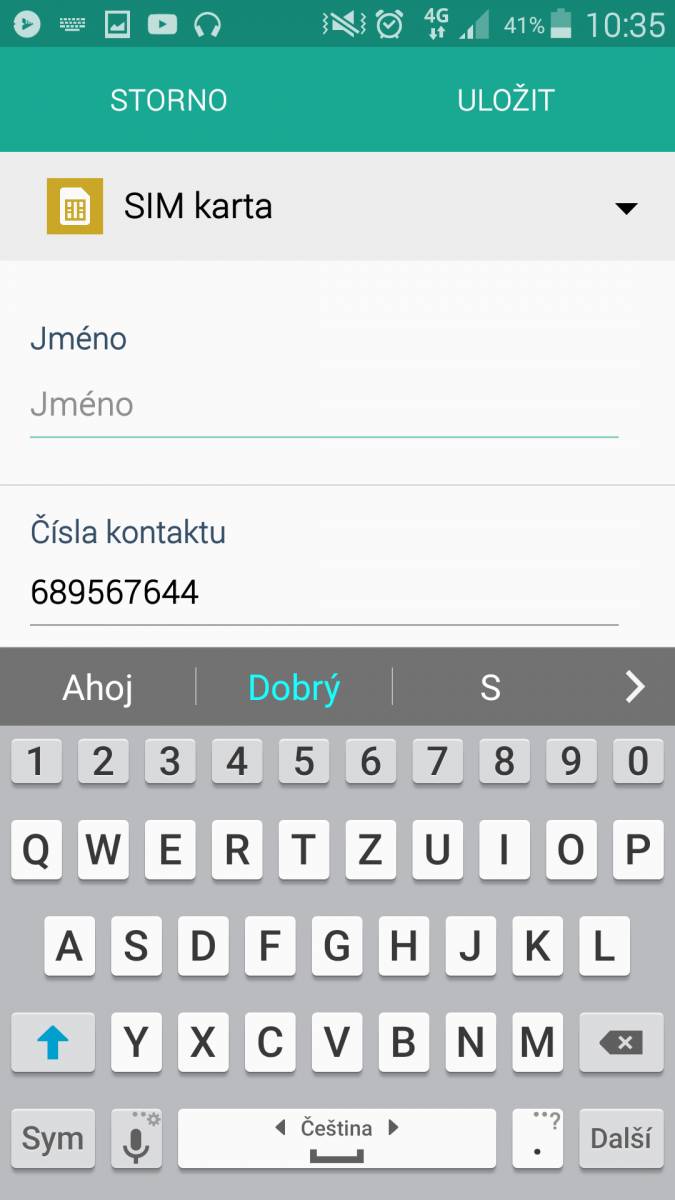
Task: Open the SIM karta storage dropdown
Action: point(337,207)
